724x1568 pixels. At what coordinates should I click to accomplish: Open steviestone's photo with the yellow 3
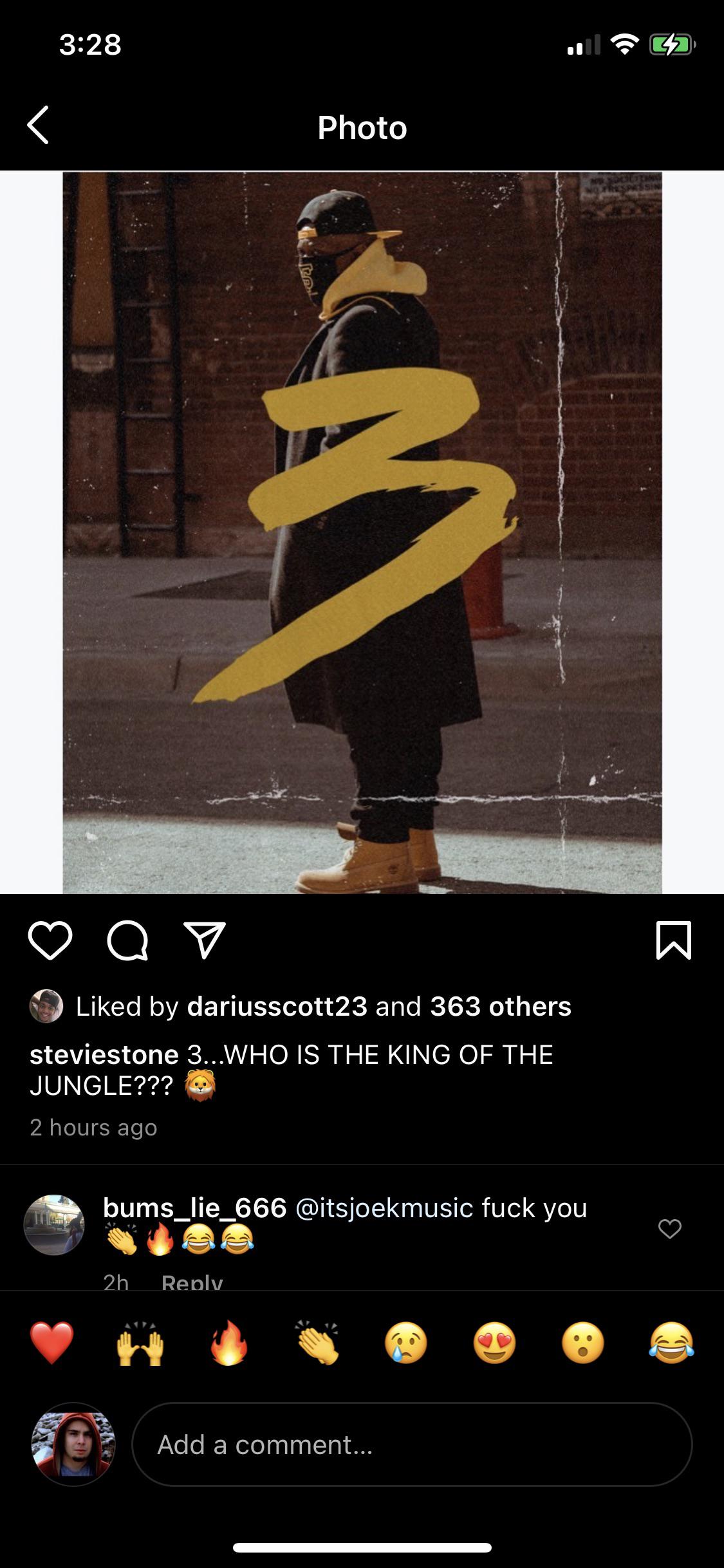(362, 532)
